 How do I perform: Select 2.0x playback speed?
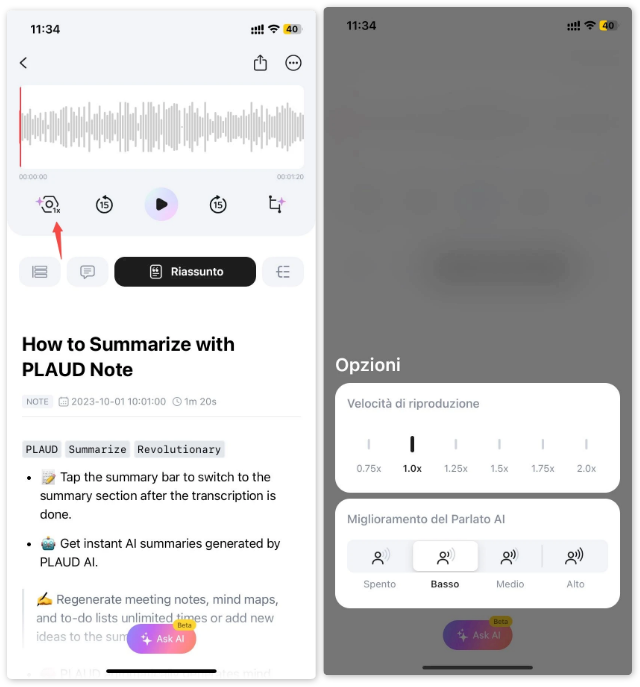click(586, 453)
